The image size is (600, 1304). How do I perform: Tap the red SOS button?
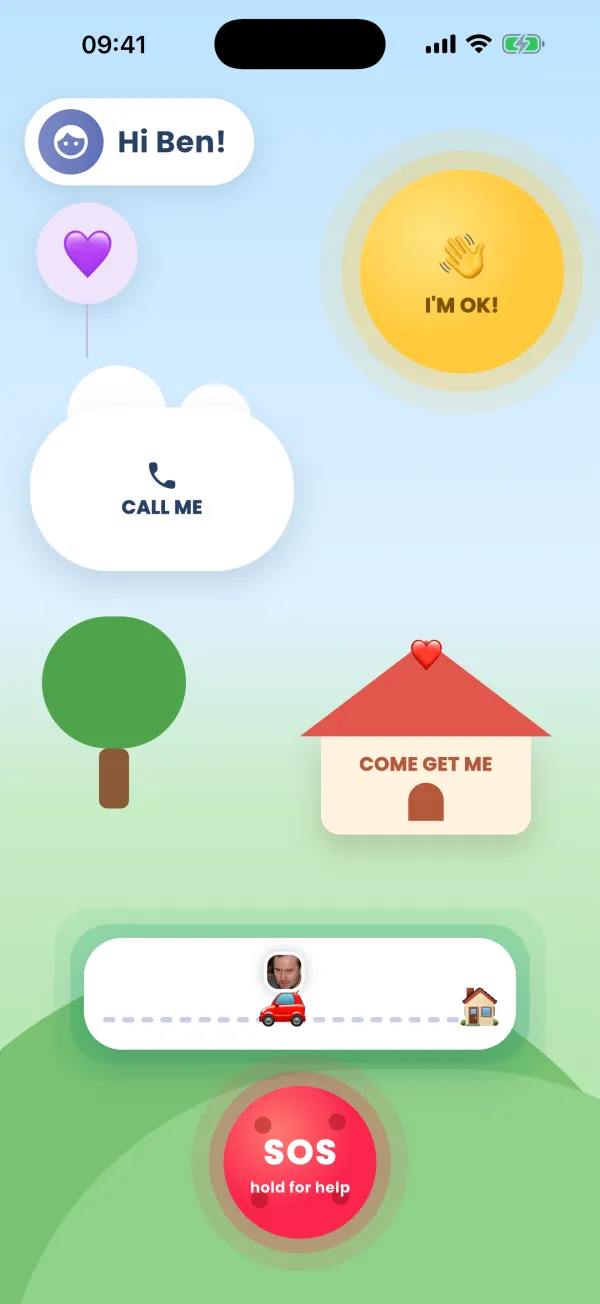tap(300, 1163)
